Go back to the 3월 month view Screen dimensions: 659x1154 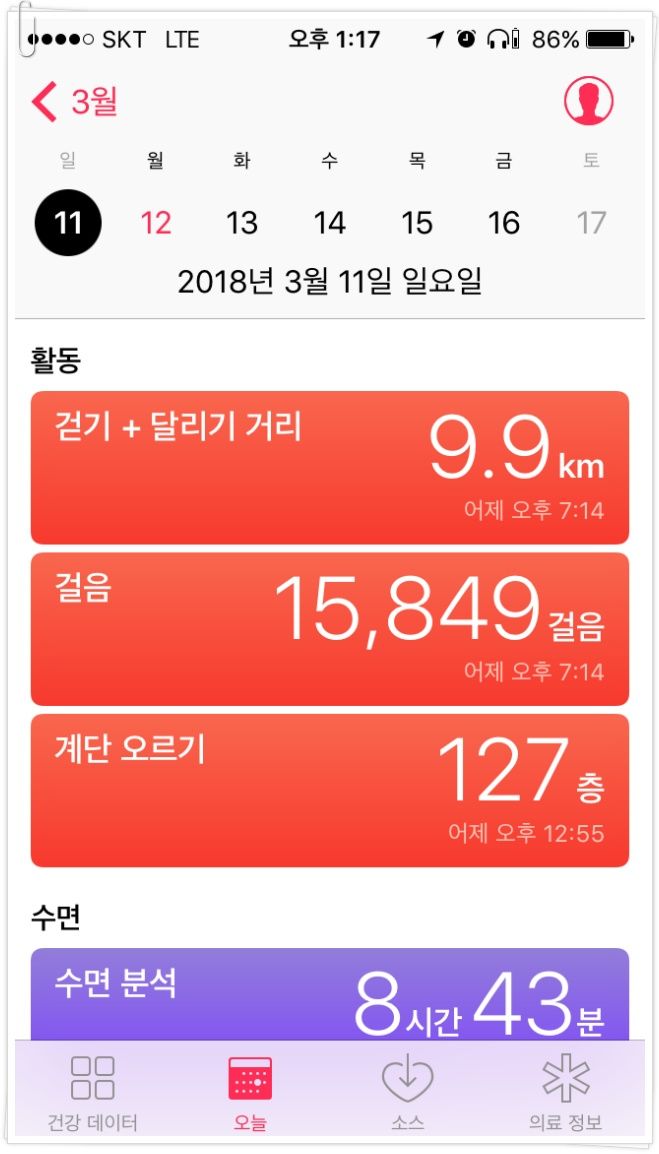coord(74,102)
